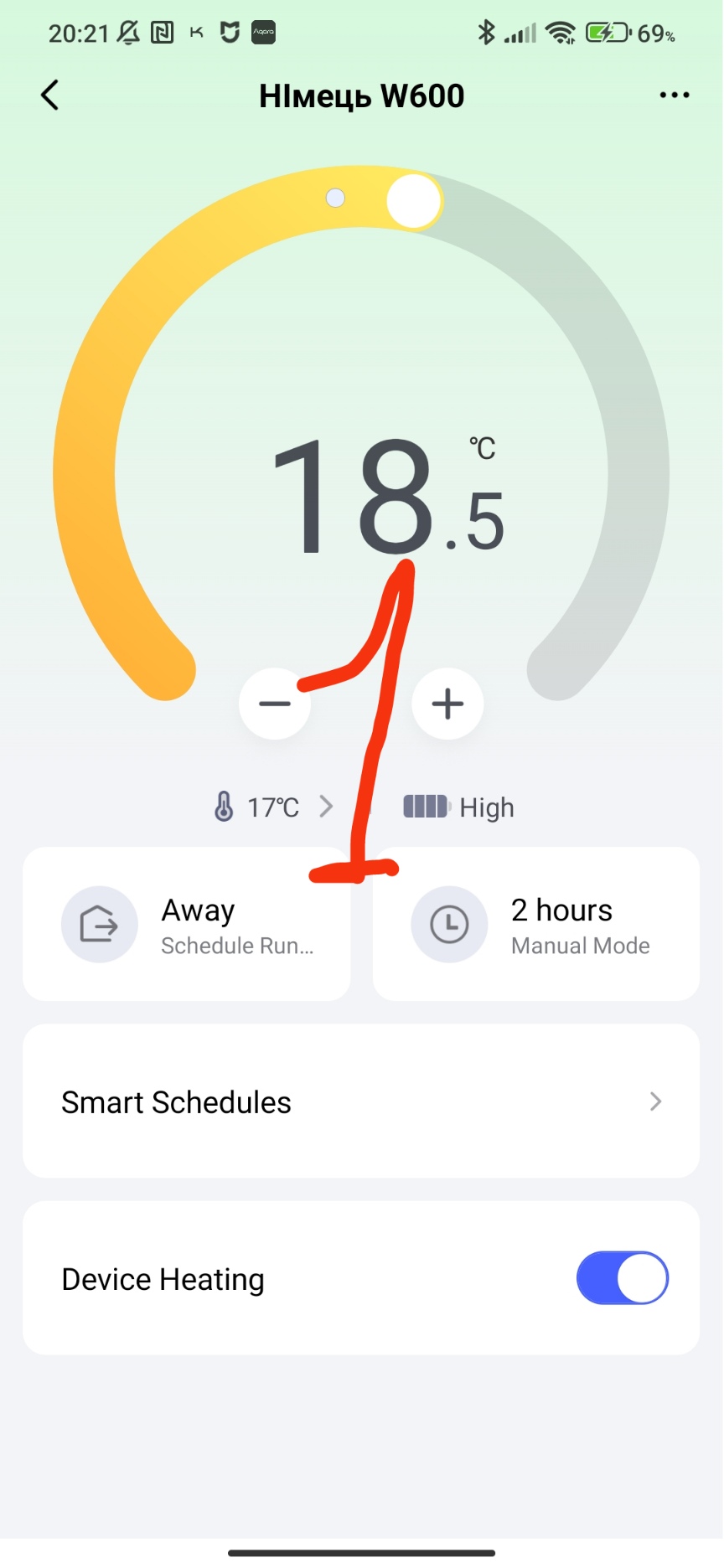
Task: Tap the white temperature dial handle
Action: point(414,201)
